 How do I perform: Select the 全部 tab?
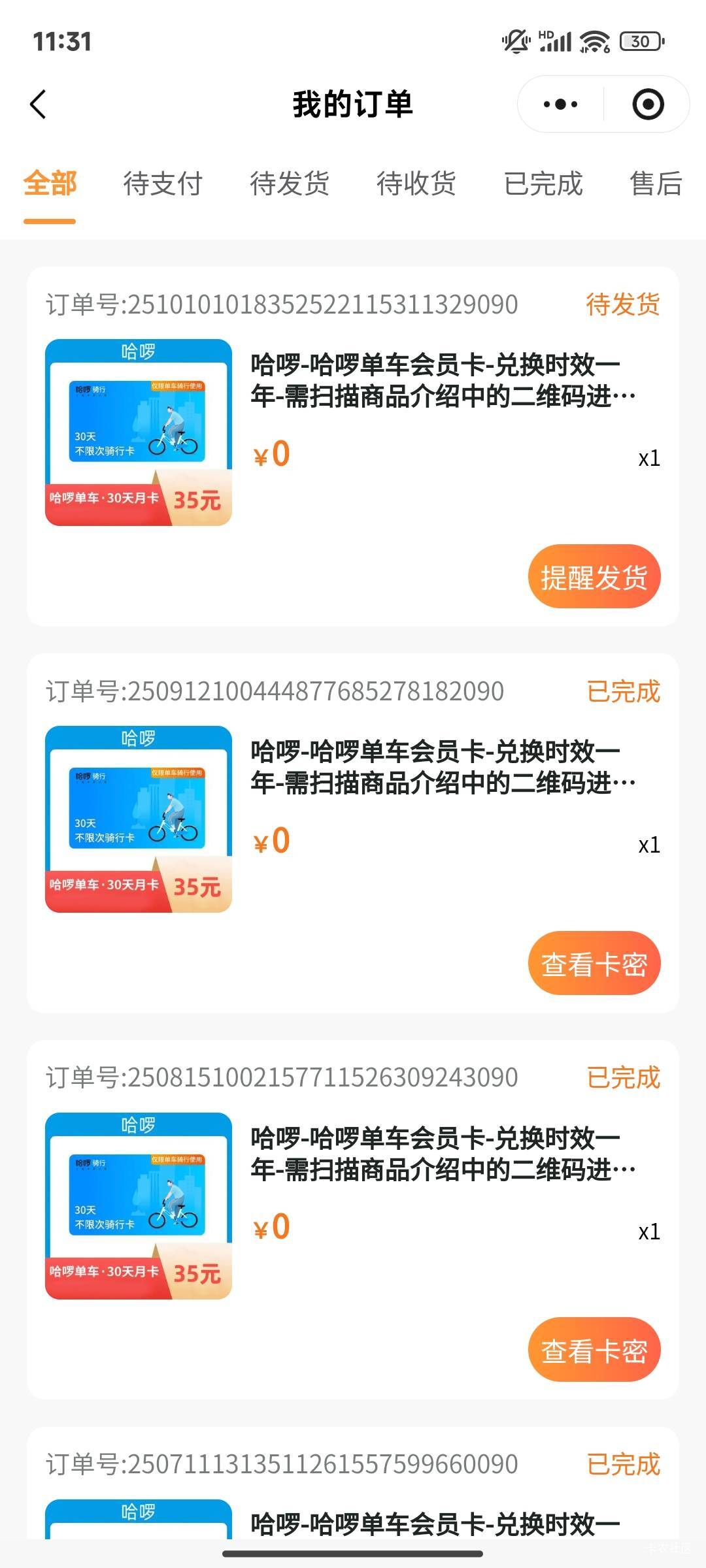(50, 183)
